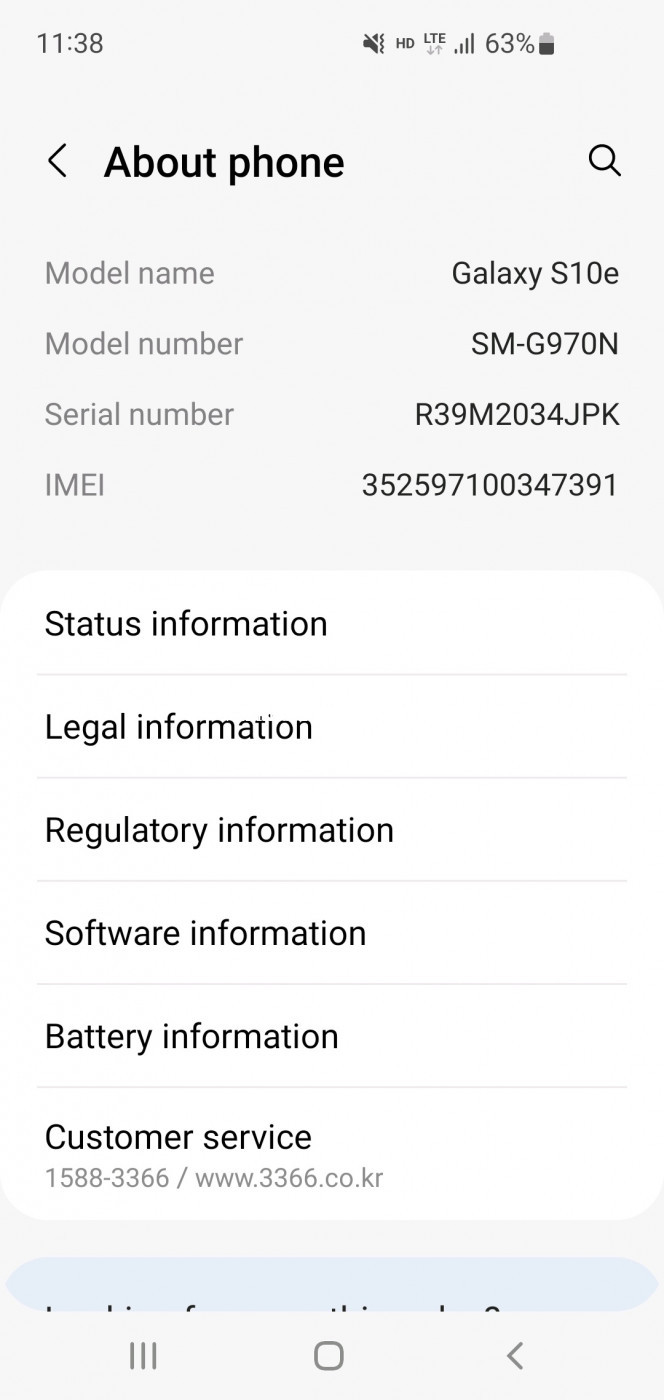Tap the system home button
664x1400 pixels.
click(329, 1356)
